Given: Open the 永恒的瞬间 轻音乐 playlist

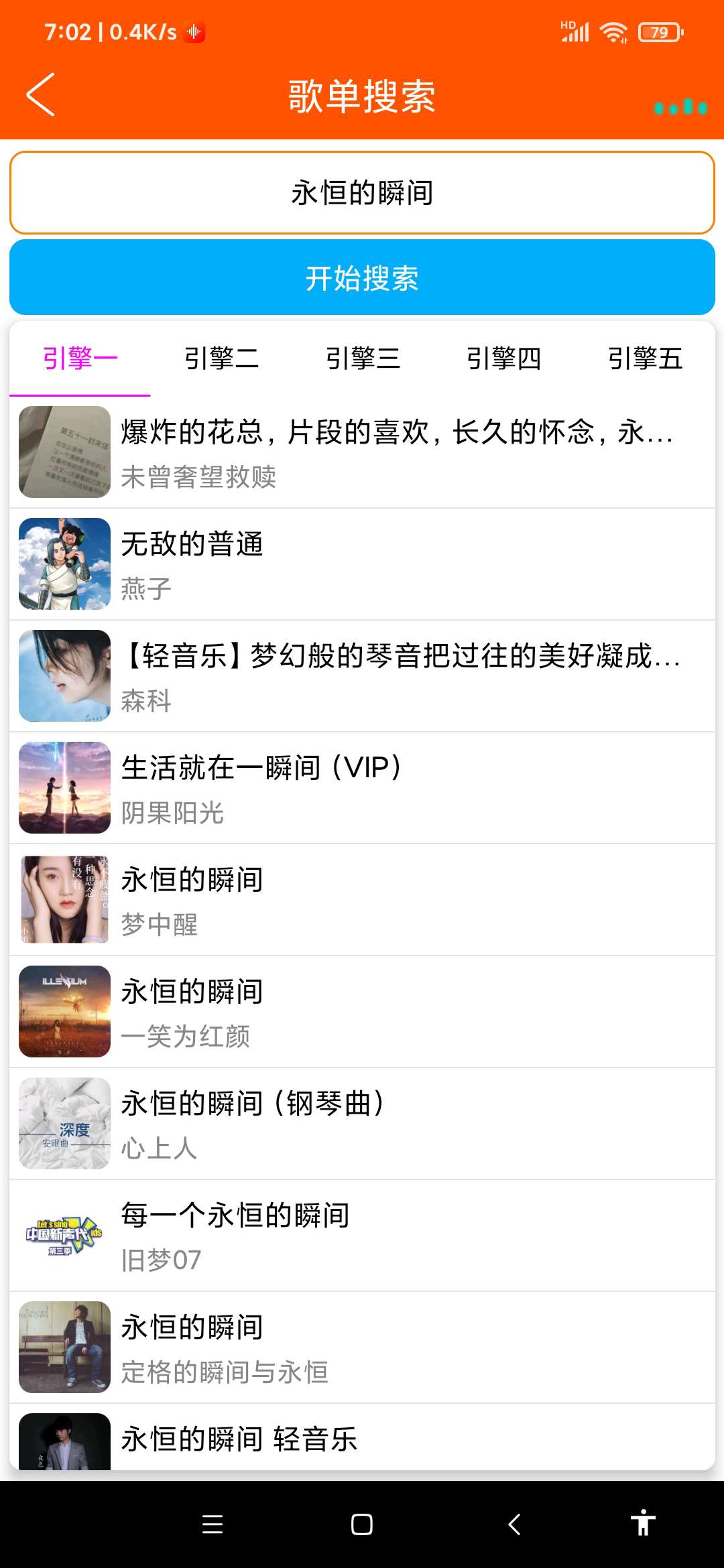Looking at the screenshot, I should [x=362, y=1441].
